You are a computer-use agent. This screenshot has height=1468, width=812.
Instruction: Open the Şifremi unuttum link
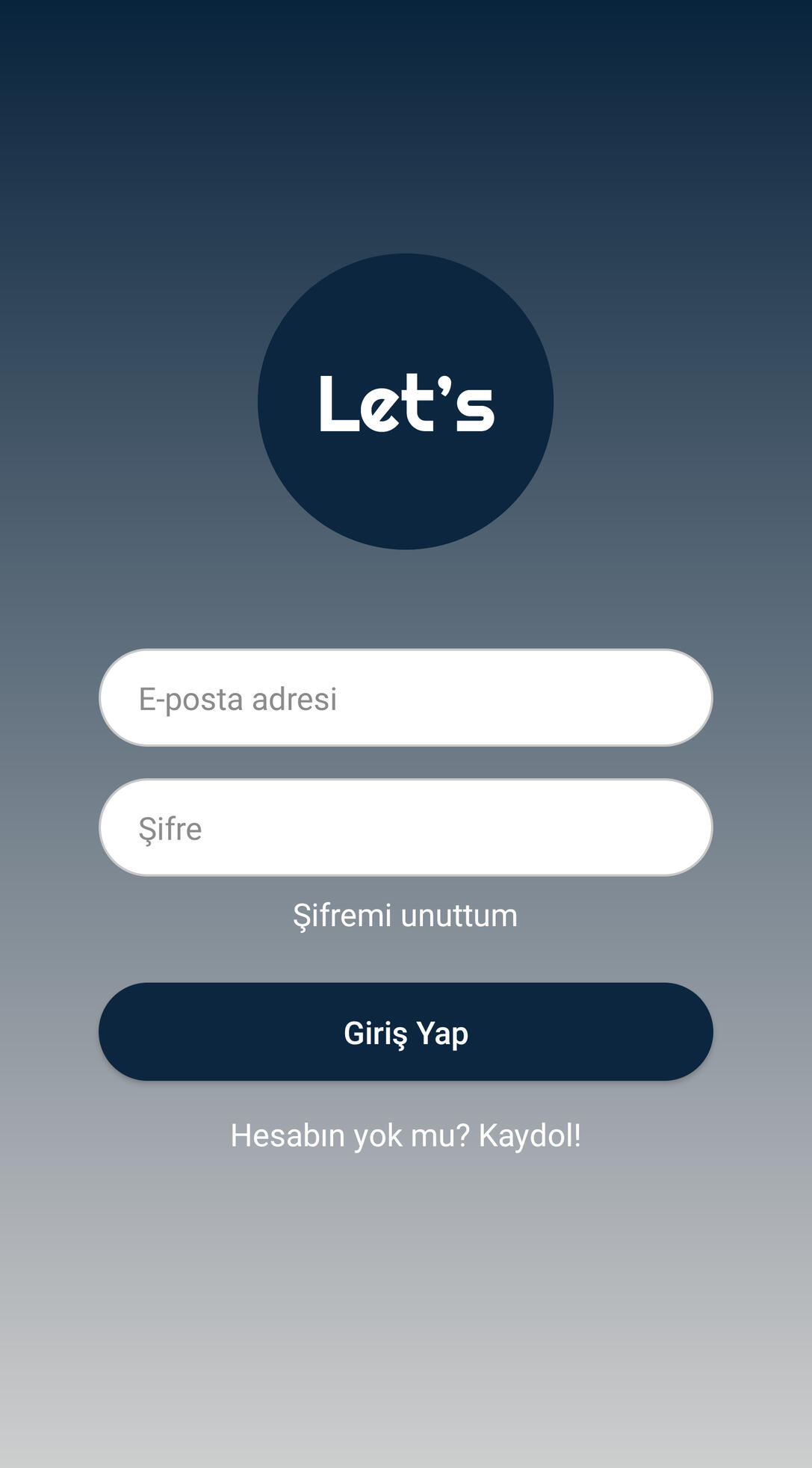coord(406,916)
